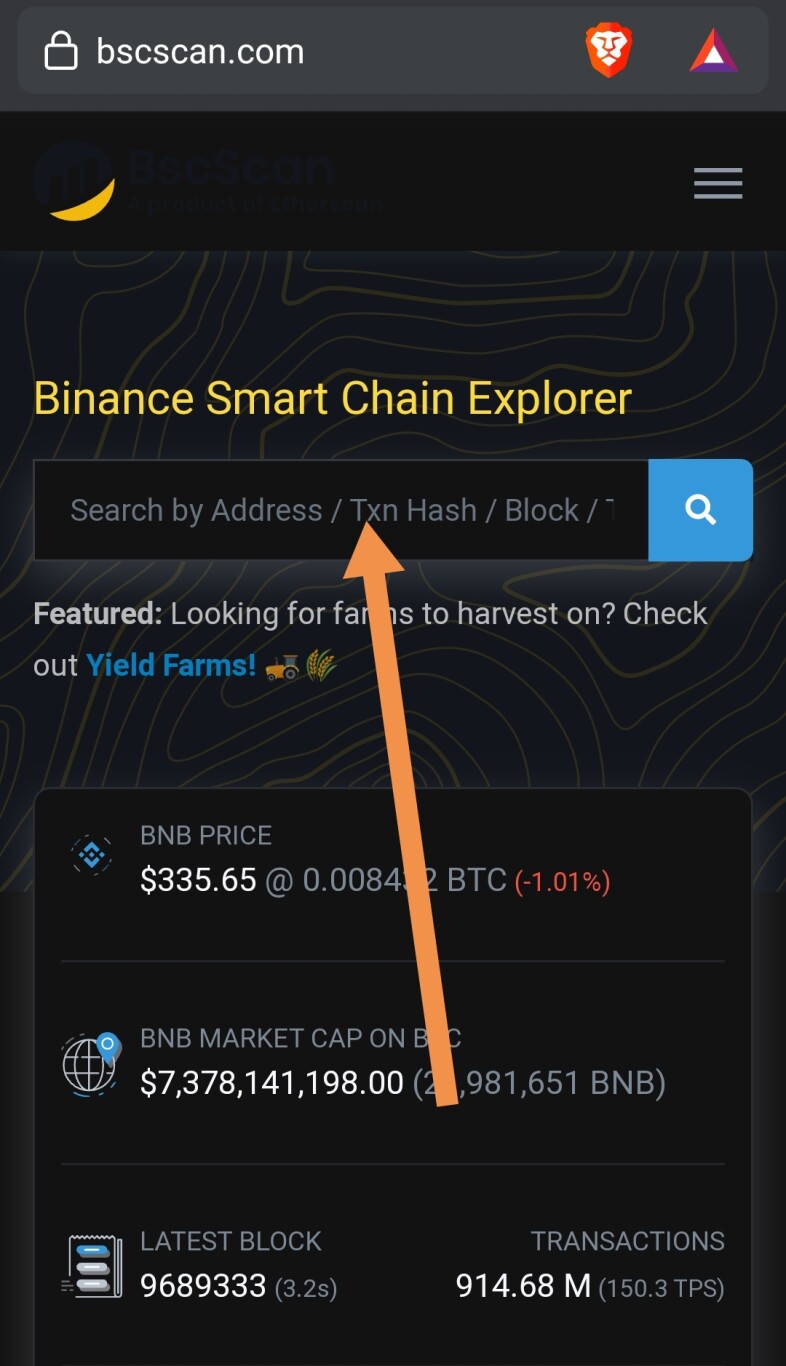Open latest block 9689333
The height and width of the screenshot is (1366, 786).
[202, 1286]
